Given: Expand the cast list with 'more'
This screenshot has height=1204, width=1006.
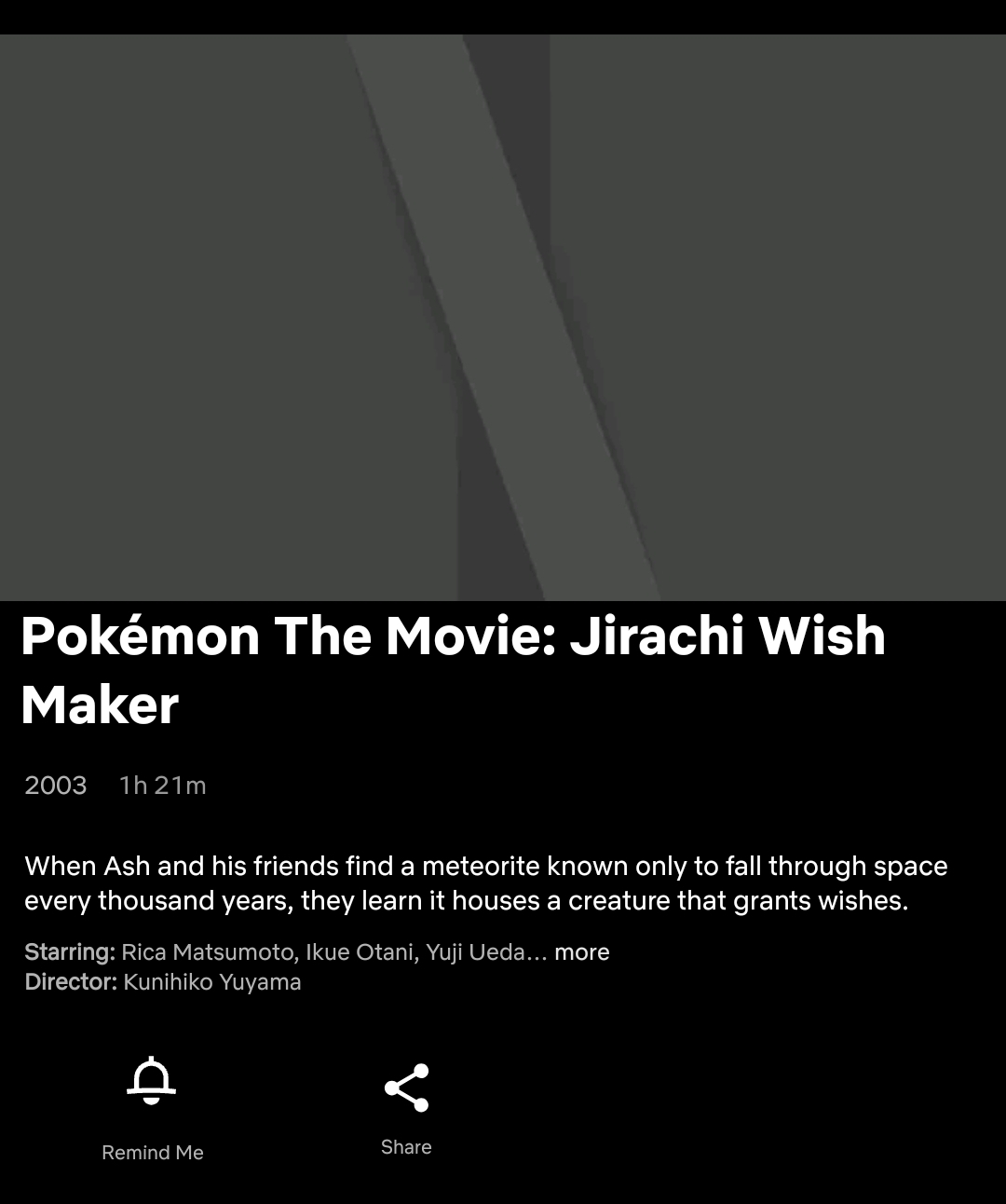Looking at the screenshot, I should tap(581, 951).
